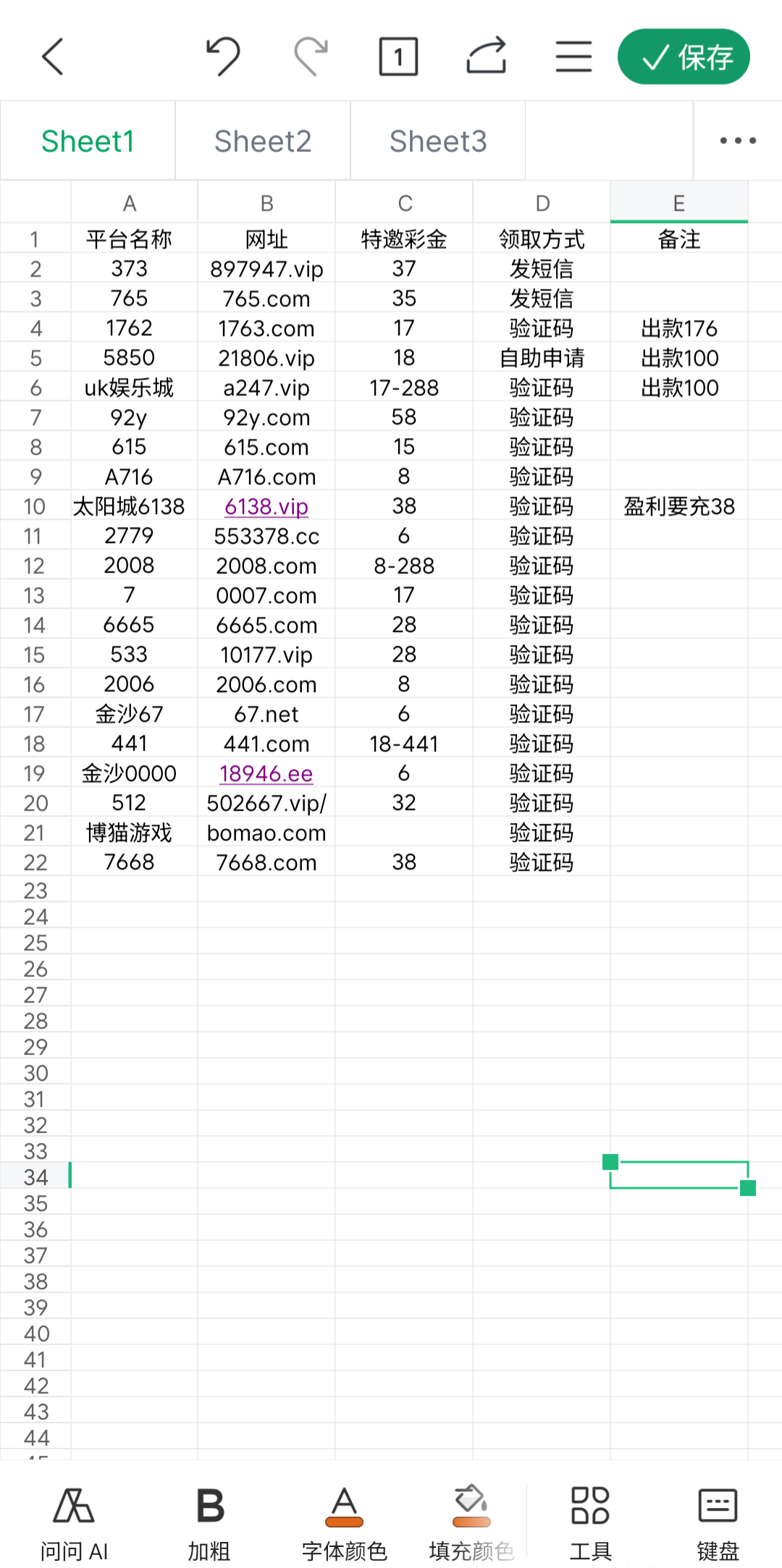Image resolution: width=782 pixels, height=1568 pixels.
Task: Undo the last edit
Action: [x=223, y=56]
